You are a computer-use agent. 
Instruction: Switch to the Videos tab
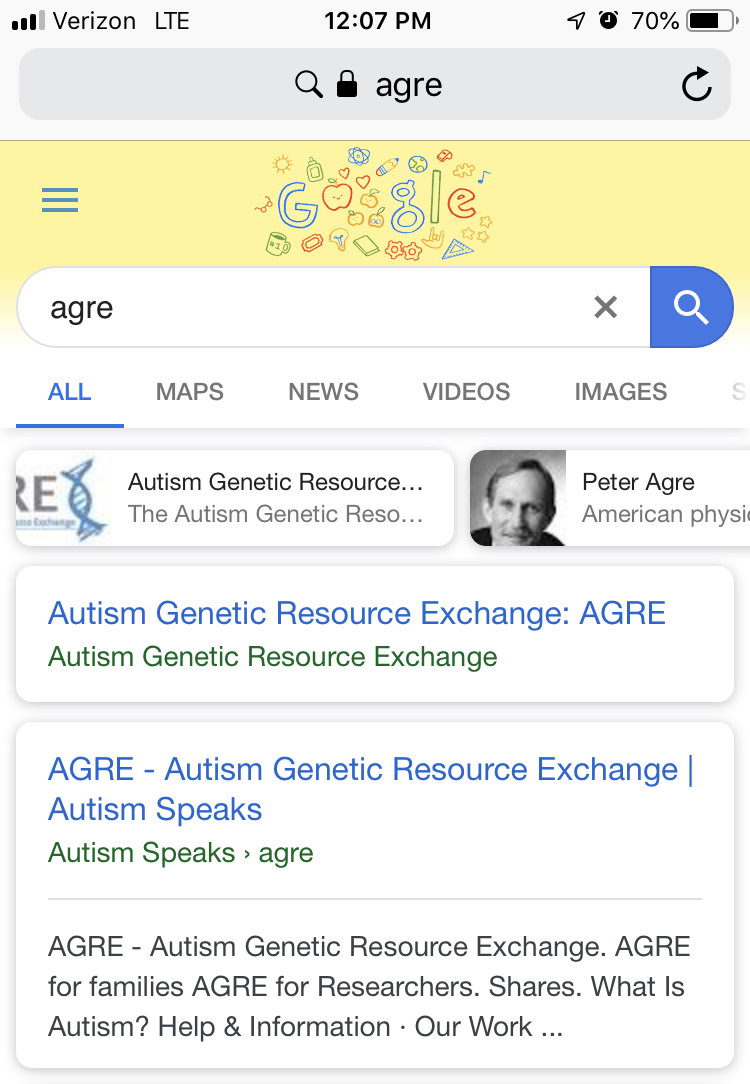[466, 392]
